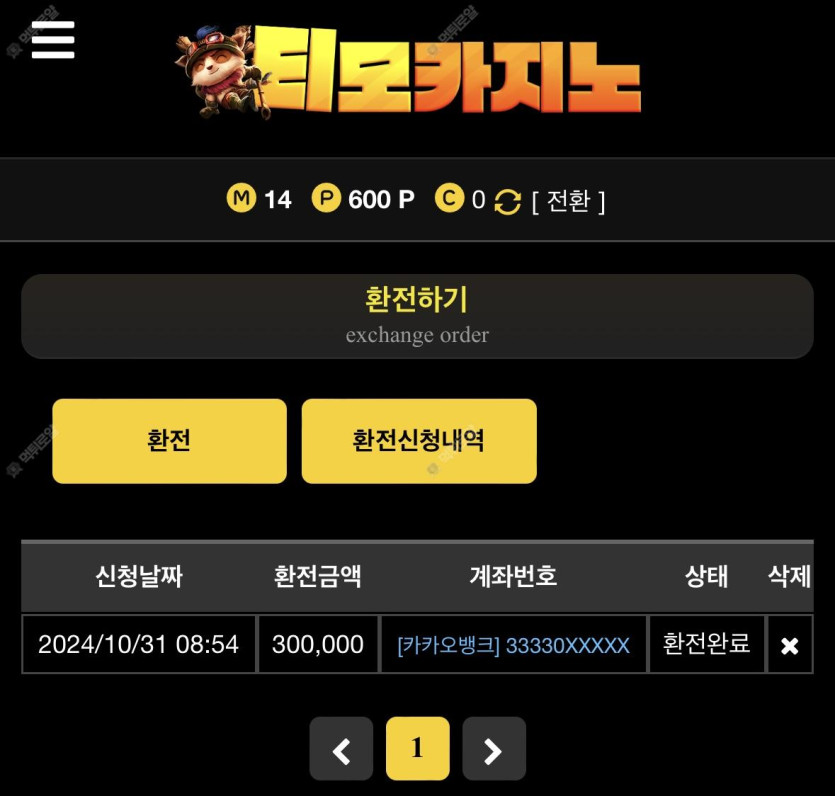Screen dimensions: 835x796
Task: Go to the next page arrow
Action: (493, 749)
